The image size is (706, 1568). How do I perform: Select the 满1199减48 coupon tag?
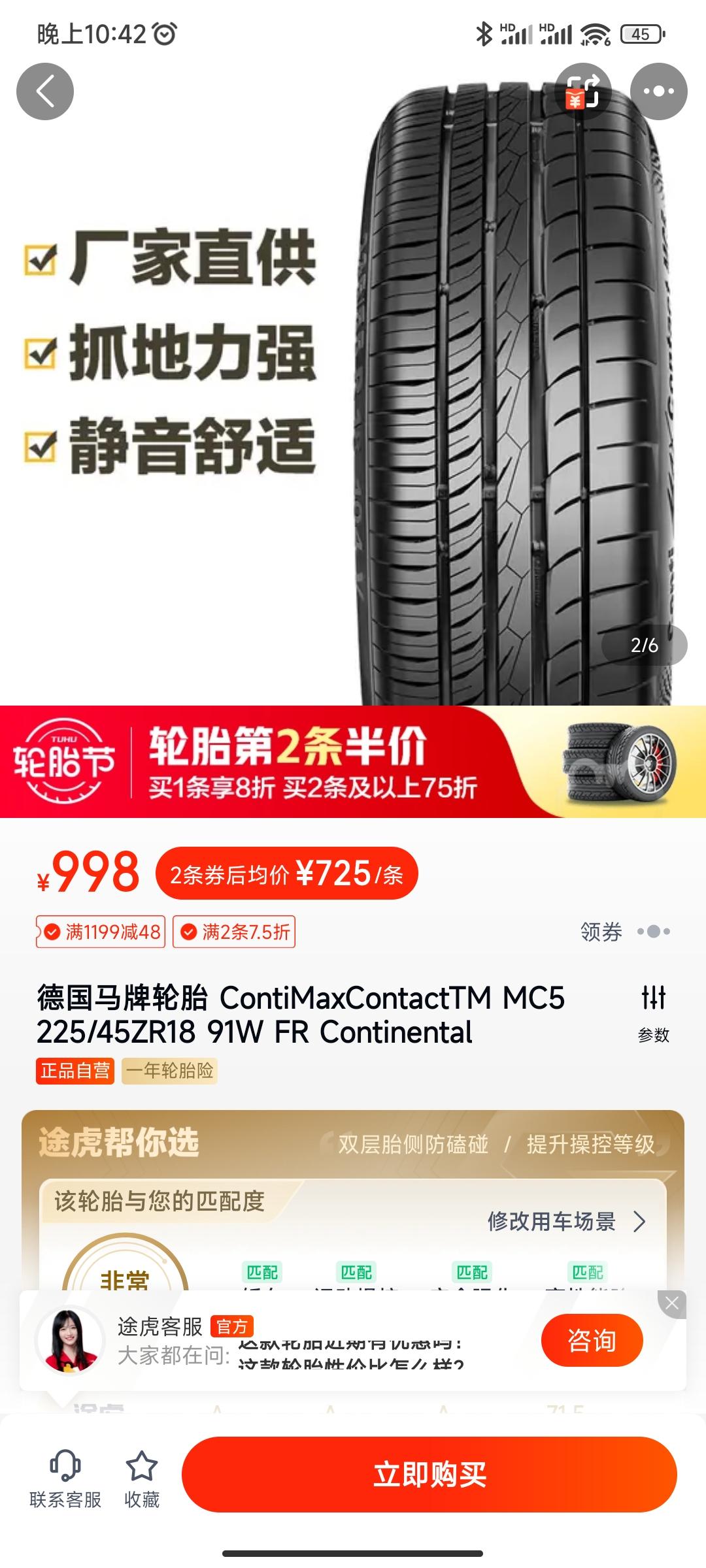[x=101, y=932]
